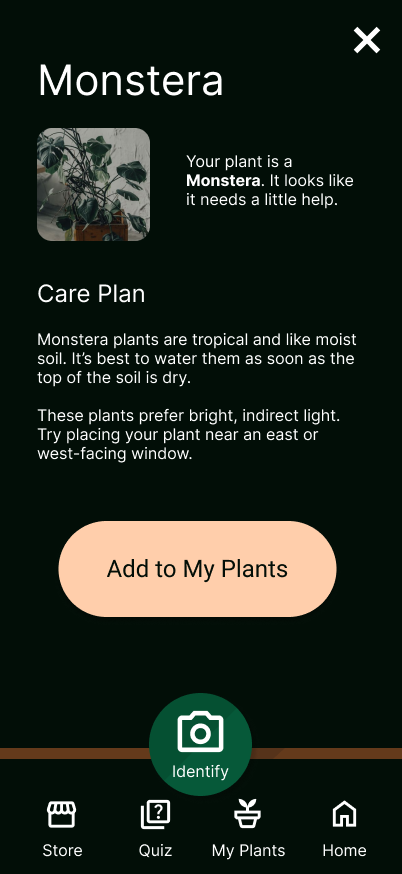Close the Monstera result screen

point(367,40)
